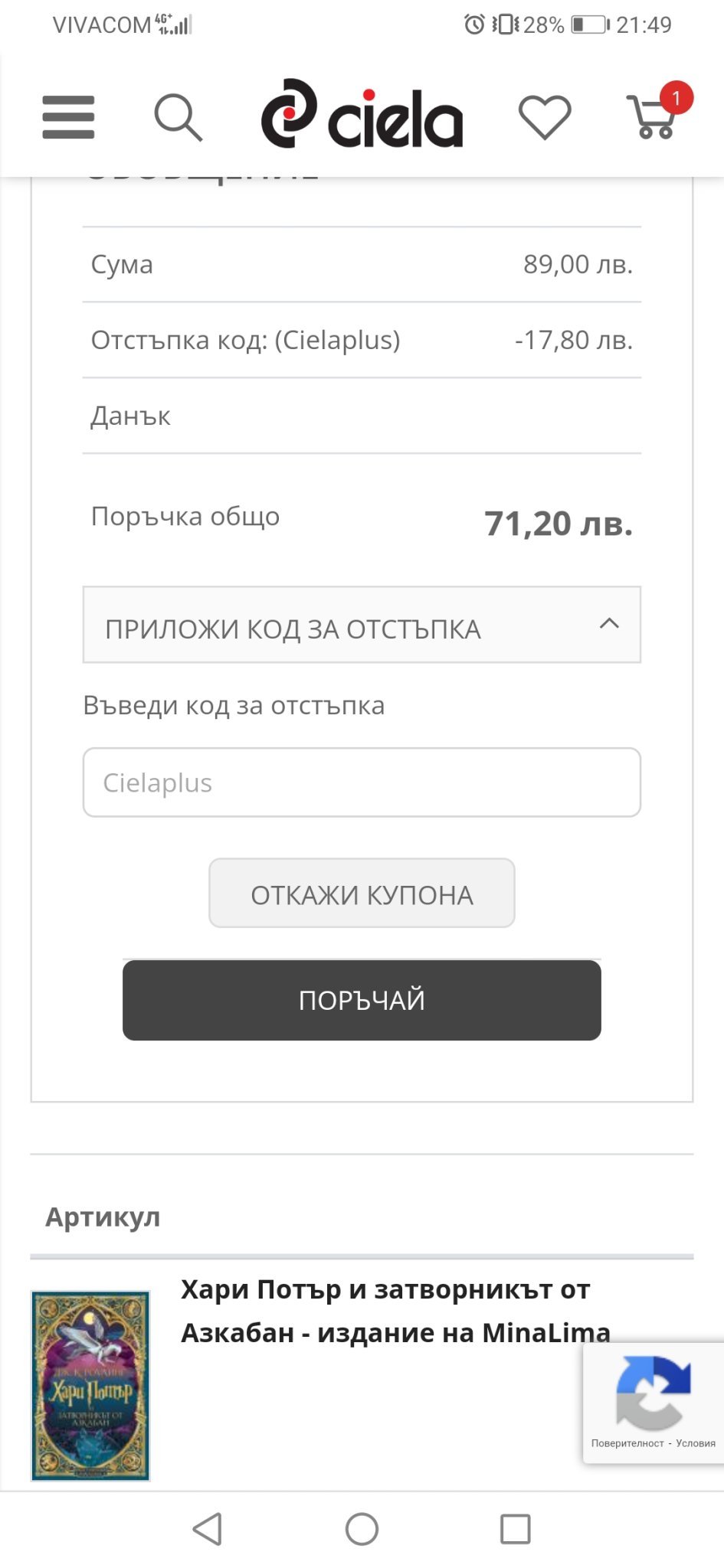
Task: Tap ОТКАЖИ КУПОНА to remove coupon
Action: [x=362, y=893]
